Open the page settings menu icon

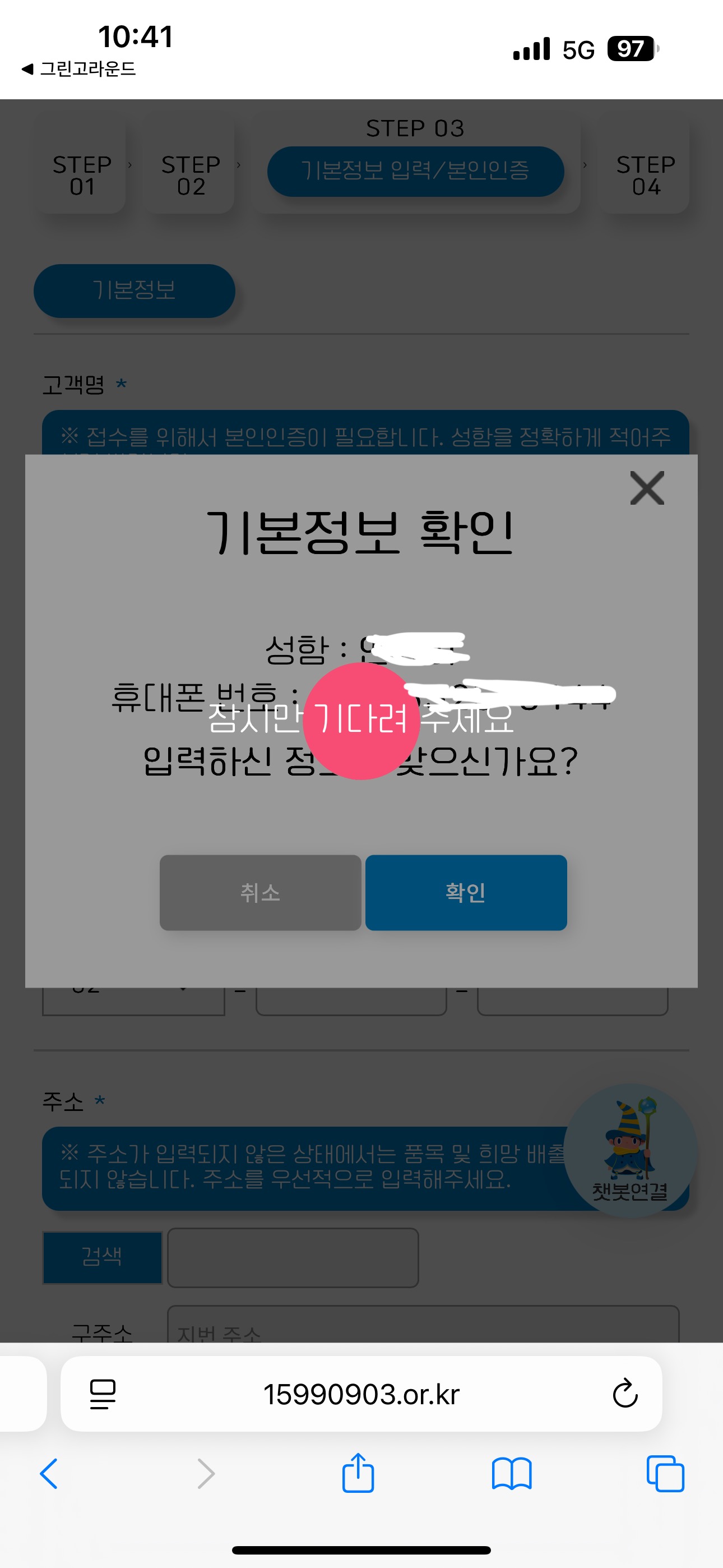103,1394
